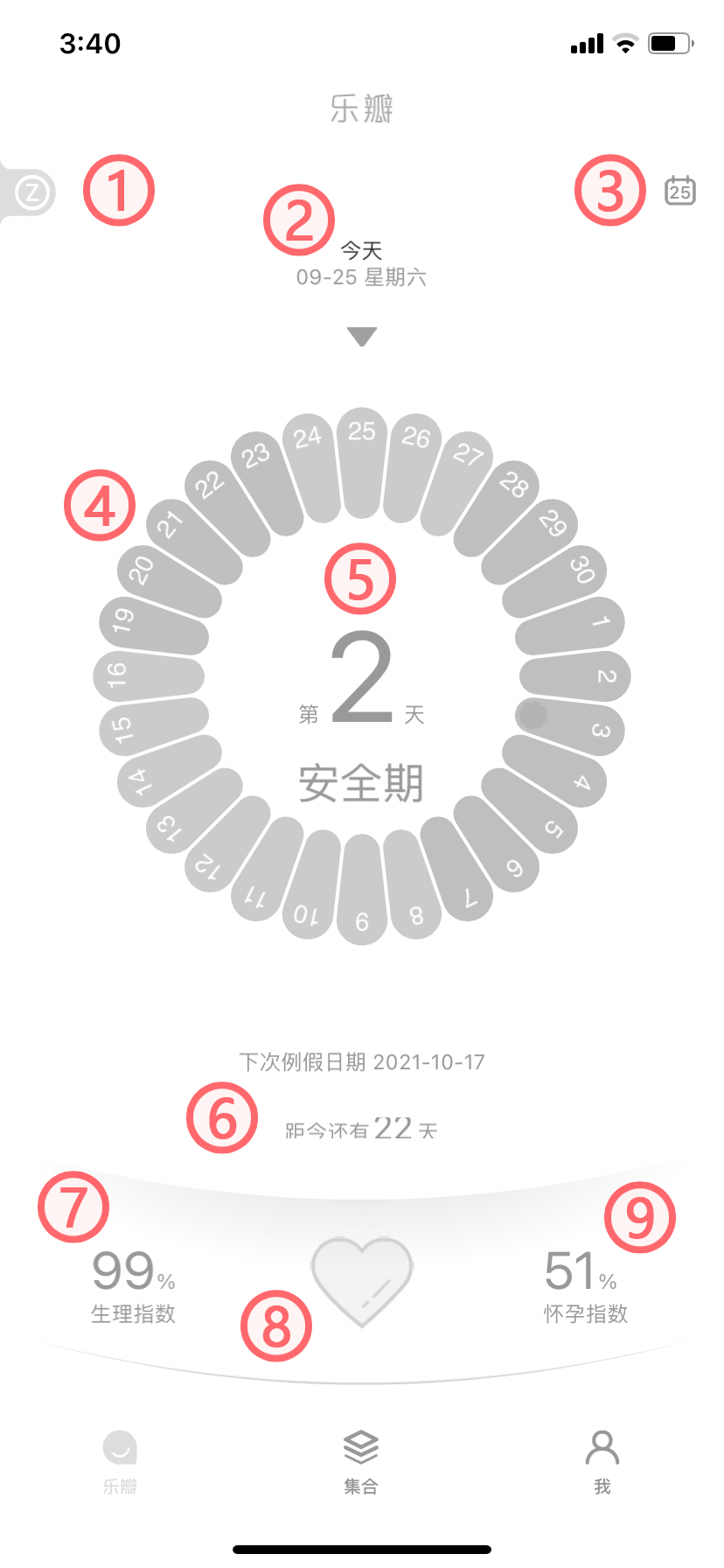The height and width of the screenshot is (1568, 724).
Task: Switch to the 乐瓣 tab
Action: coord(120,1461)
